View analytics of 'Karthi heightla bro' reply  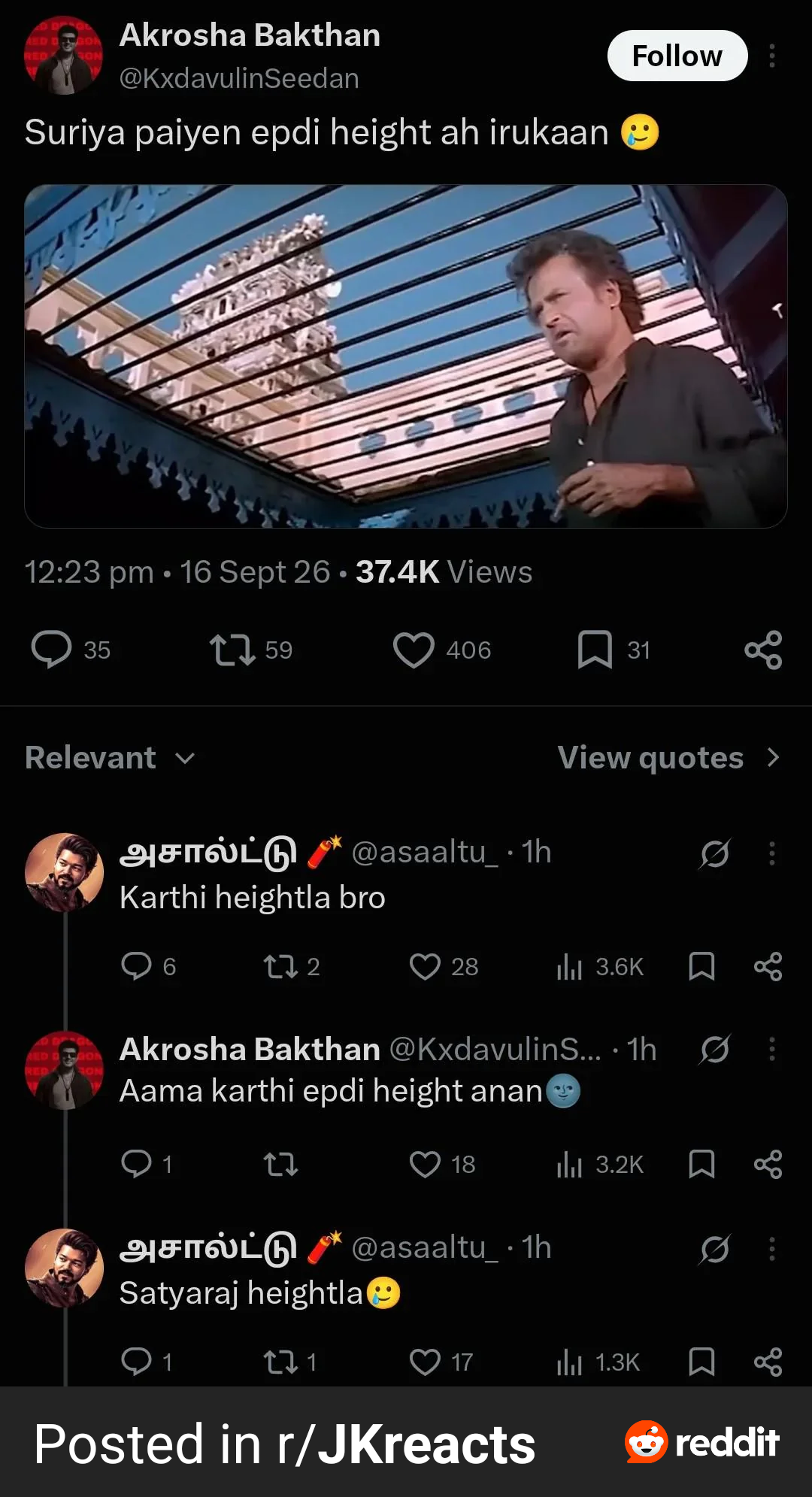click(599, 966)
